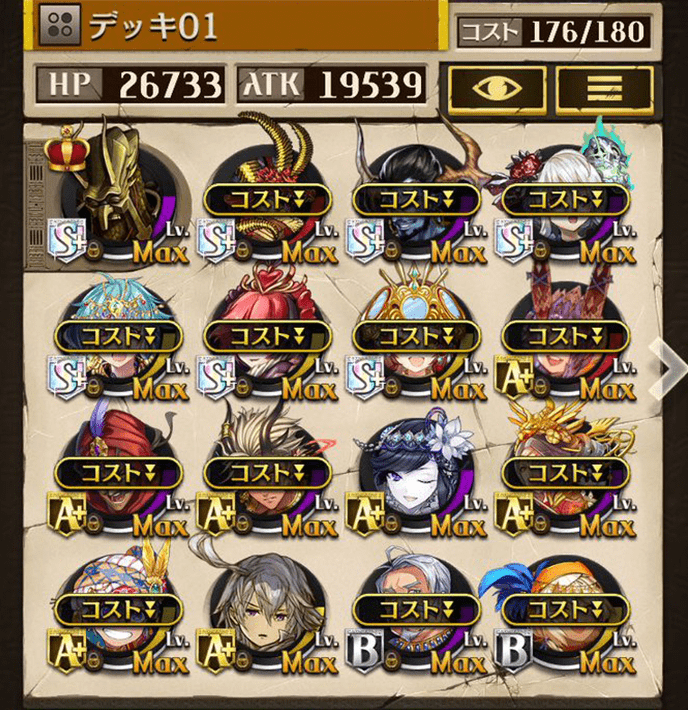
Task: Open the list menu button
Action: 603,87
